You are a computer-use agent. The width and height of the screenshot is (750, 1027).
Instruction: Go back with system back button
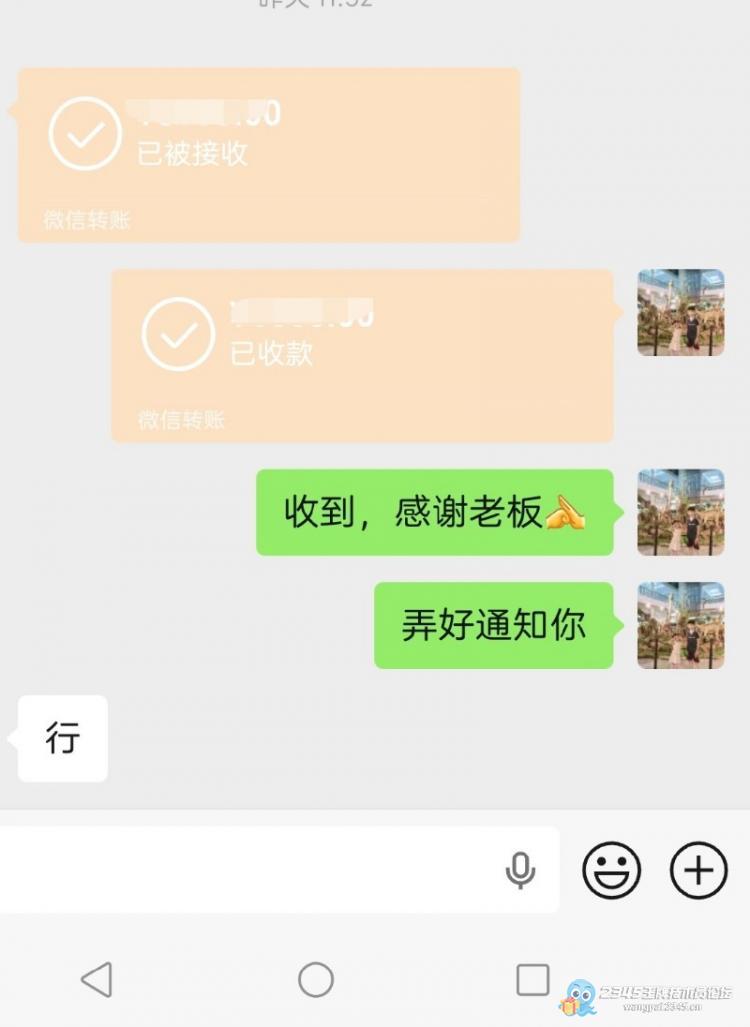(97, 979)
